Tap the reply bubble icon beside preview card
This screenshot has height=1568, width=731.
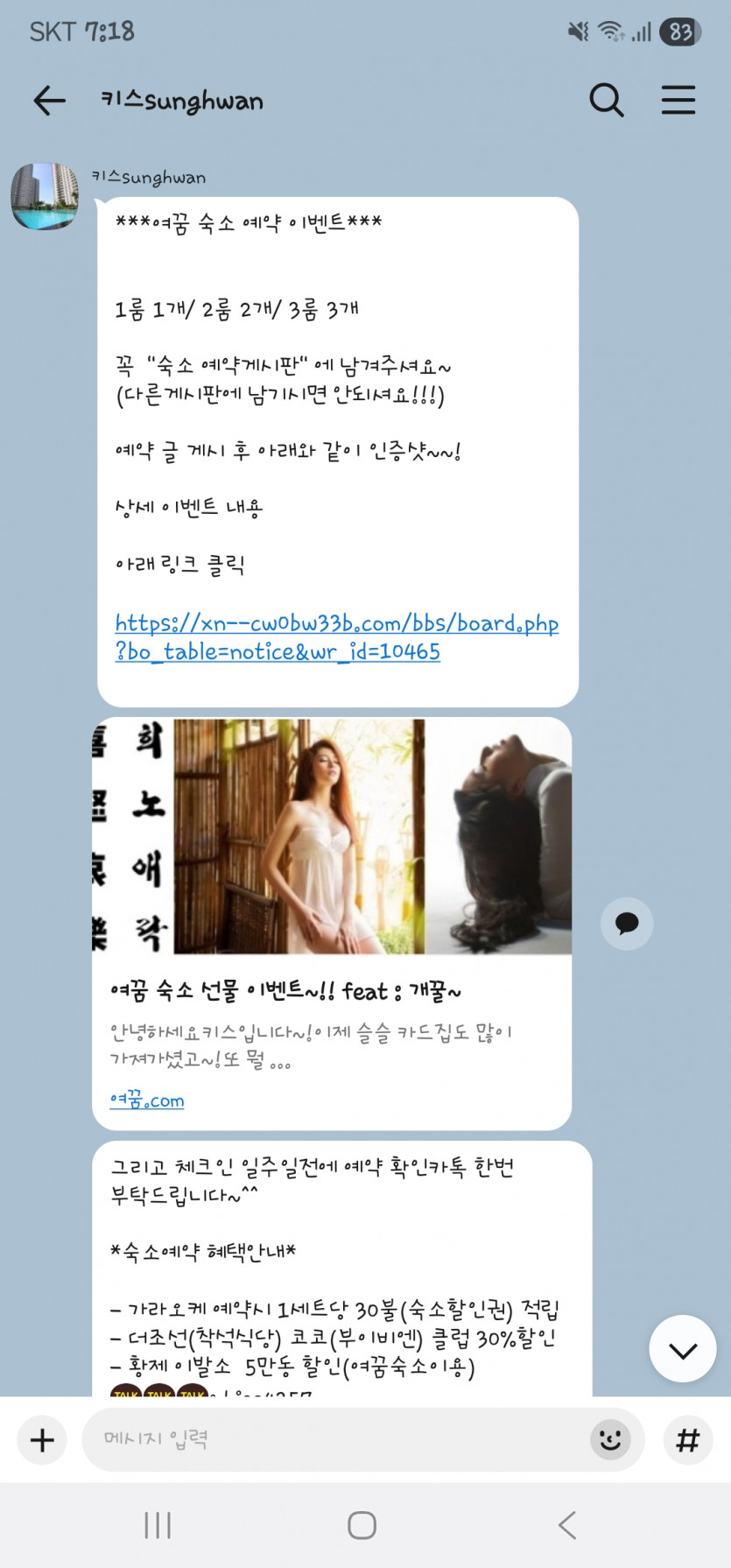627,923
